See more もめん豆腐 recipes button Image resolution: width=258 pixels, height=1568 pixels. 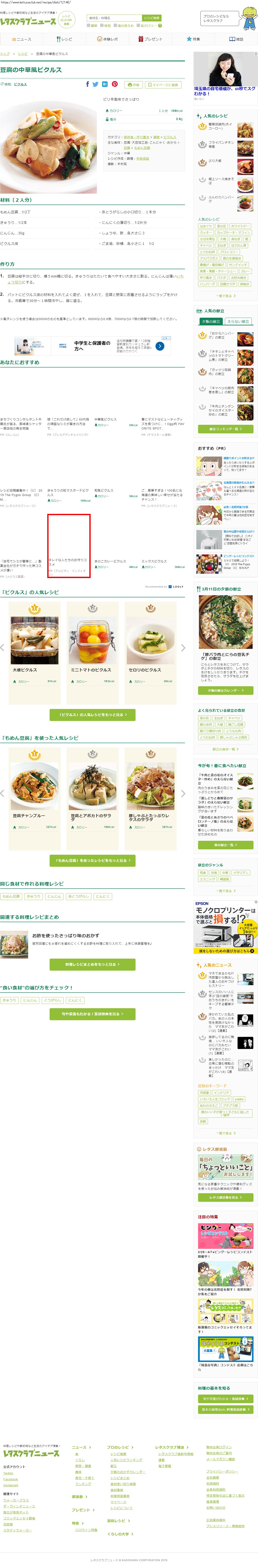point(93,861)
